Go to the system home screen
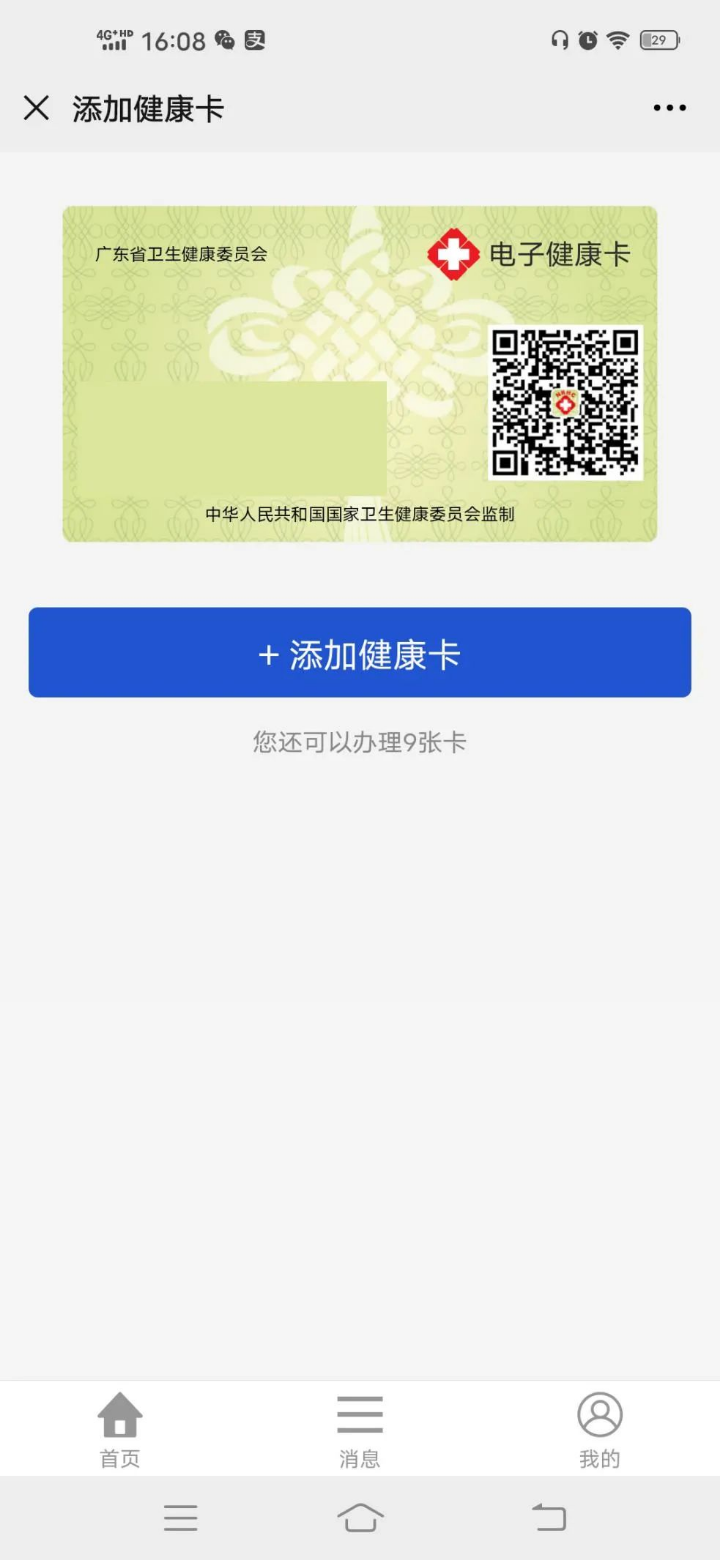720x1560 pixels. pyautogui.click(x=360, y=1517)
